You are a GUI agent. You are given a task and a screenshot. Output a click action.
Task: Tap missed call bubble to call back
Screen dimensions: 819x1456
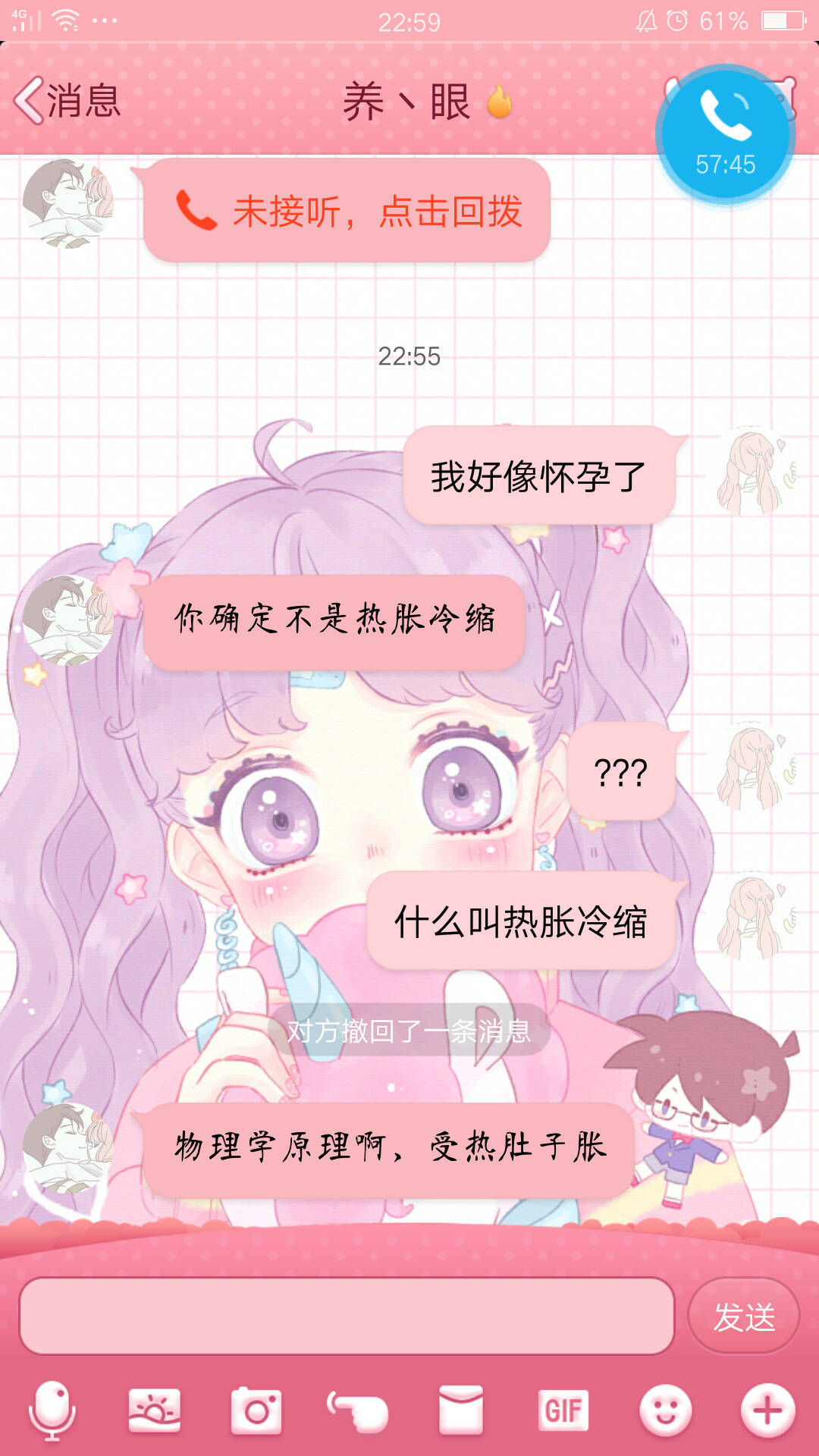(x=347, y=211)
